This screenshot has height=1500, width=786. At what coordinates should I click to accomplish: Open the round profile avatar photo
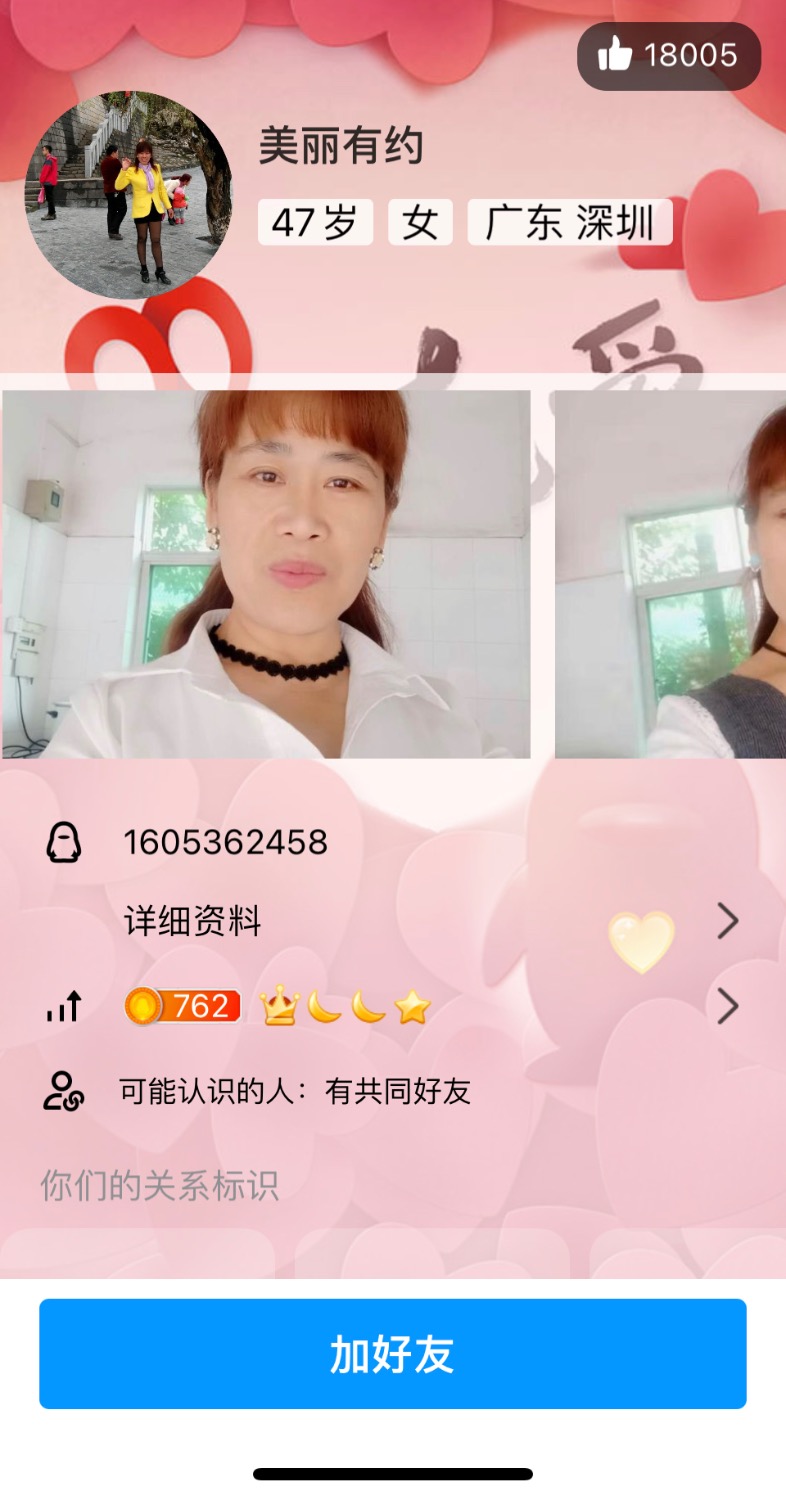(128, 196)
